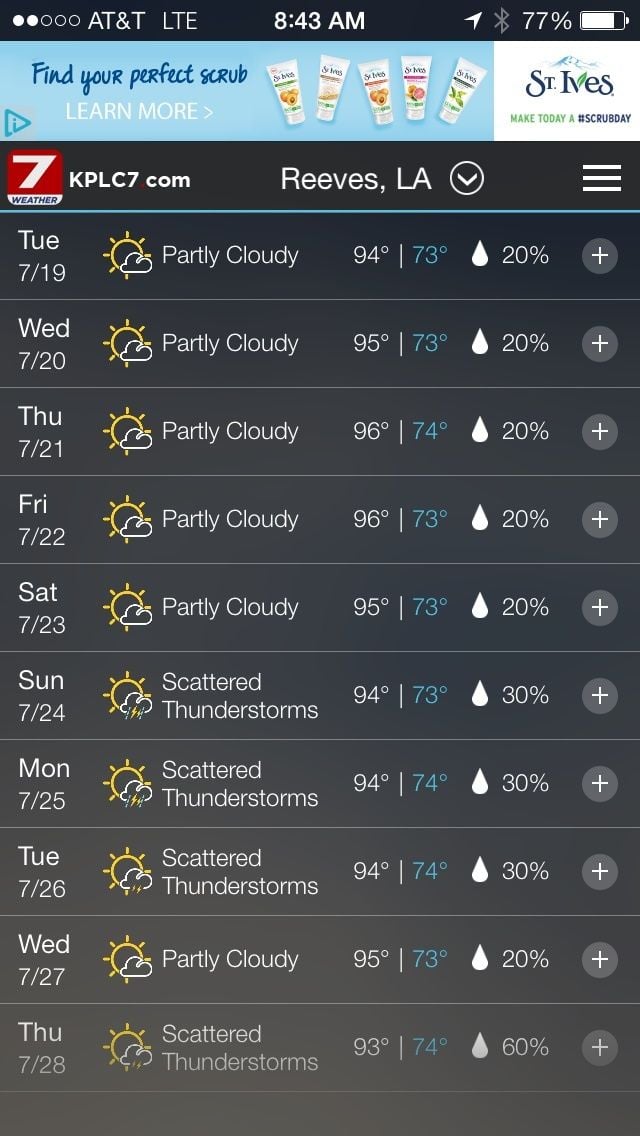Expand forecast details for Wed 7/20
The image size is (640, 1136).
pyautogui.click(x=599, y=344)
